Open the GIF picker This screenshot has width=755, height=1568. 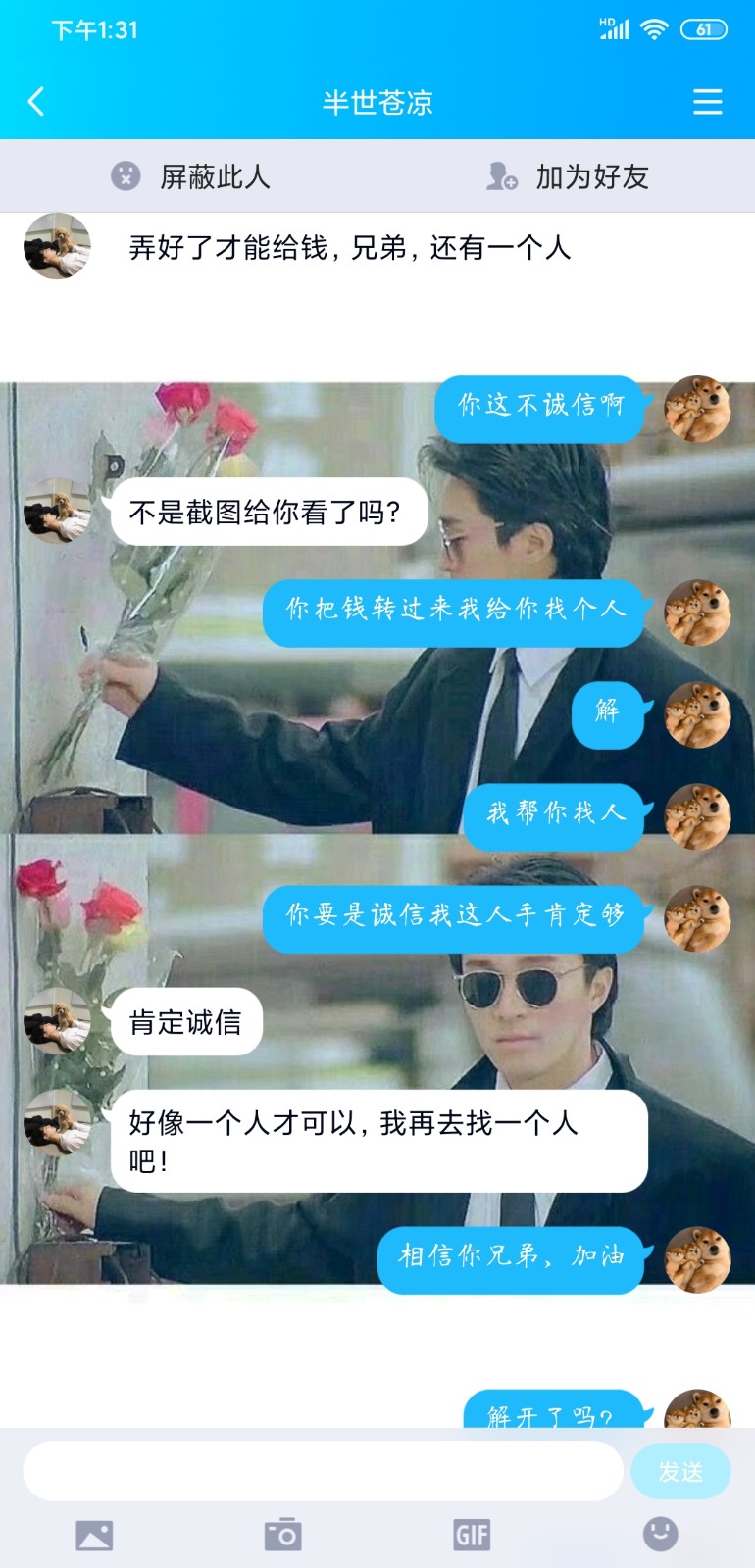(472, 1535)
